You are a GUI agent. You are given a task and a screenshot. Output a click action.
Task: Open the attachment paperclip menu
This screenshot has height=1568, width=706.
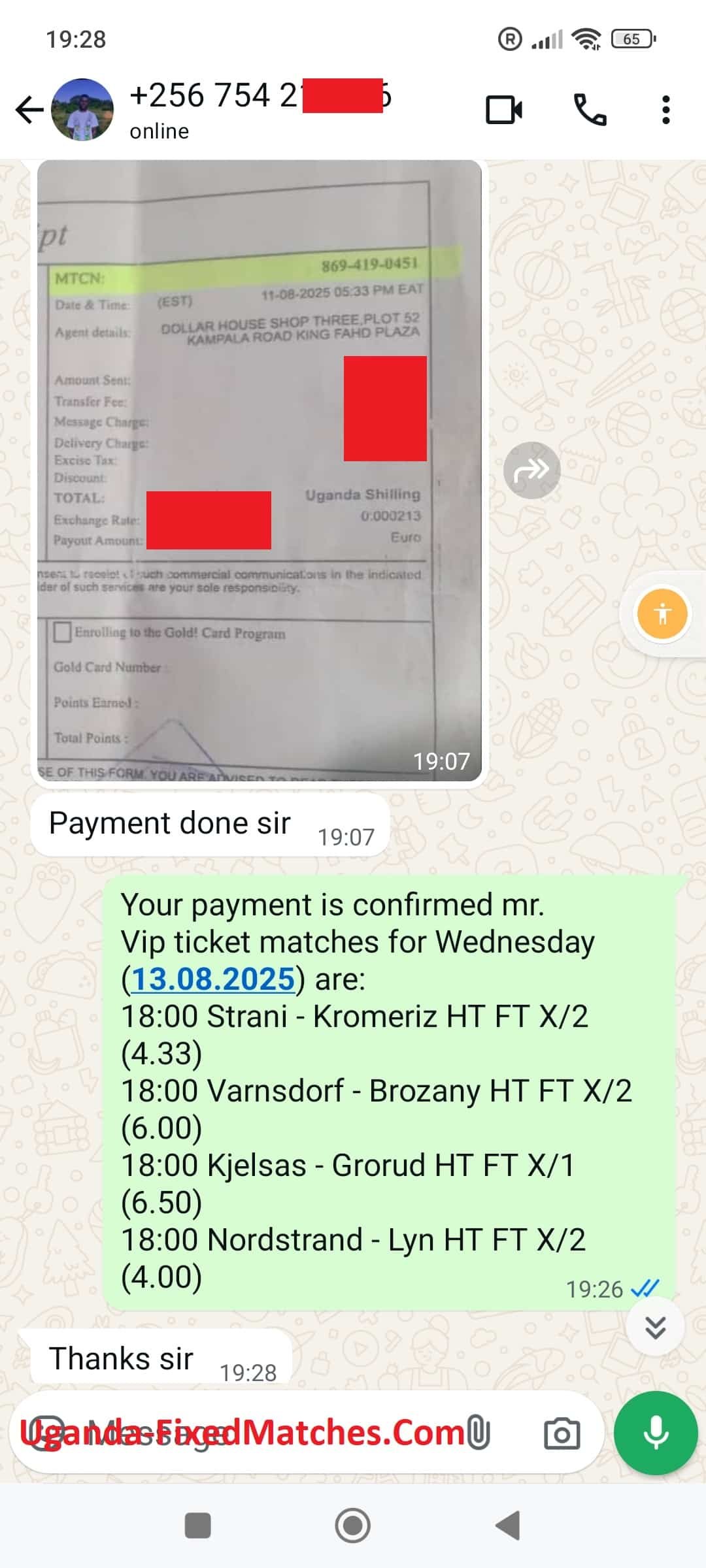[479, 1433]
